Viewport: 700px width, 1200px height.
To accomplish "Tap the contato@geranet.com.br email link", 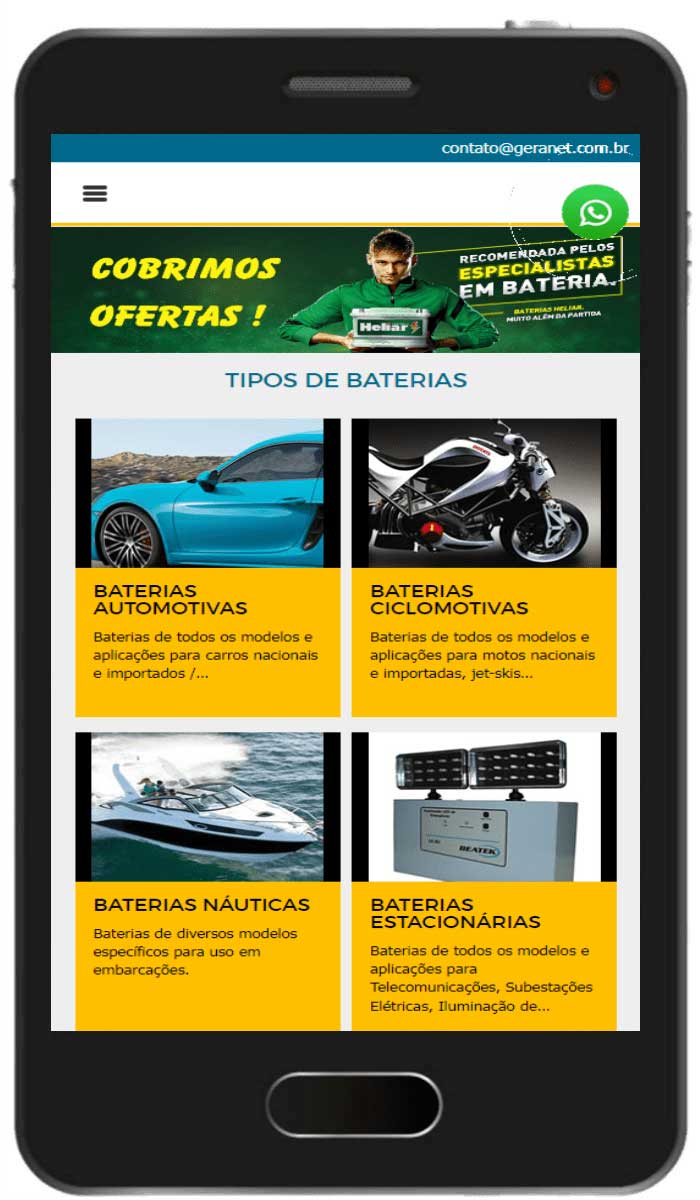I will [x=535, y=148].
